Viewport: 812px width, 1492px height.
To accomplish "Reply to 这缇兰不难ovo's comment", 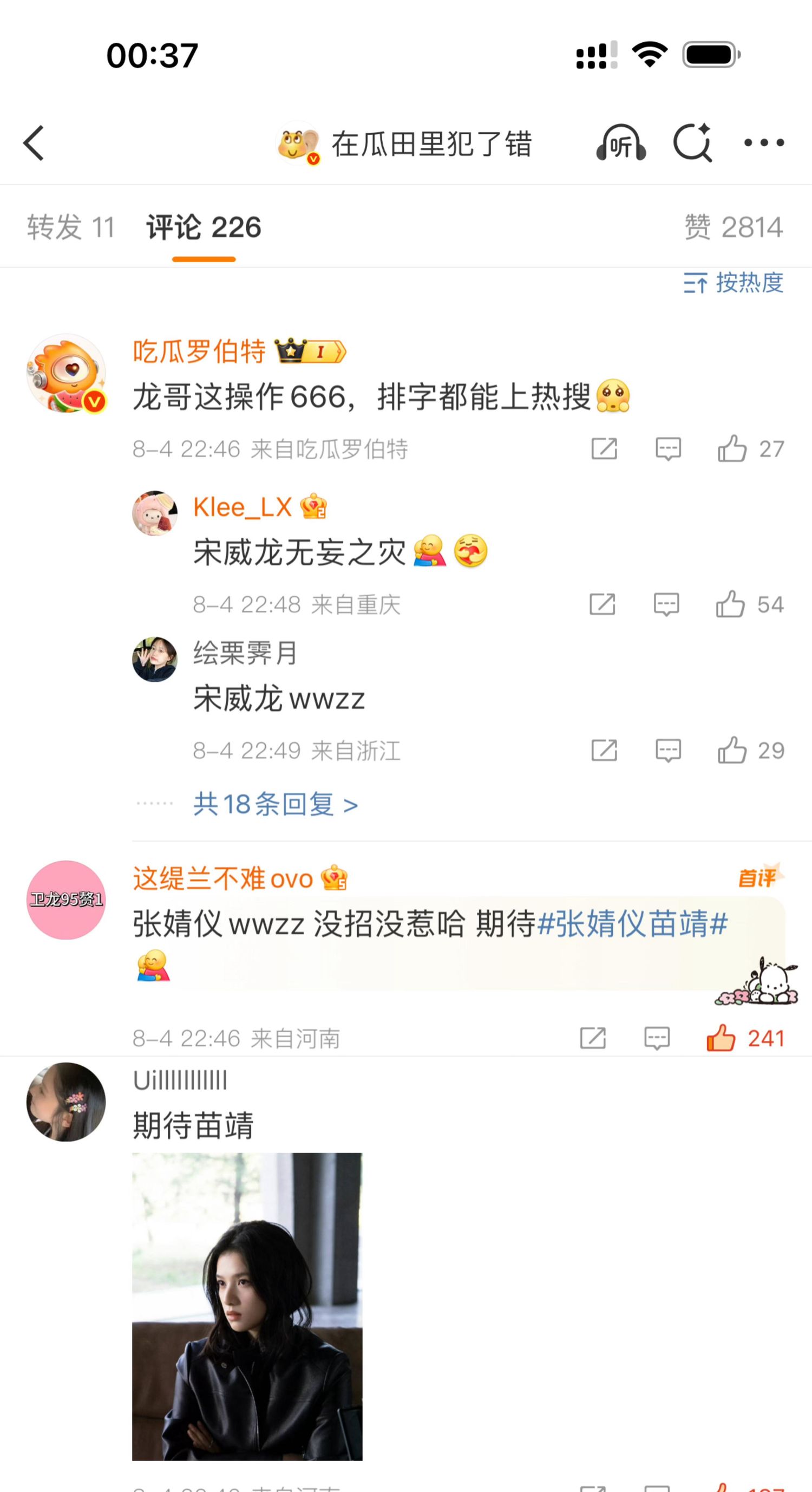I will tap(657, 1039).
